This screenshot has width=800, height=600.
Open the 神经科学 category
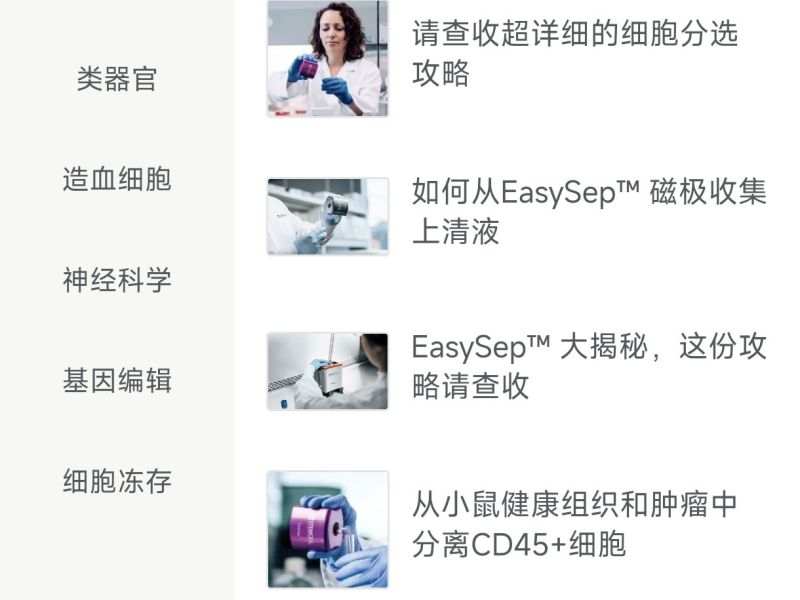(117, 280)
